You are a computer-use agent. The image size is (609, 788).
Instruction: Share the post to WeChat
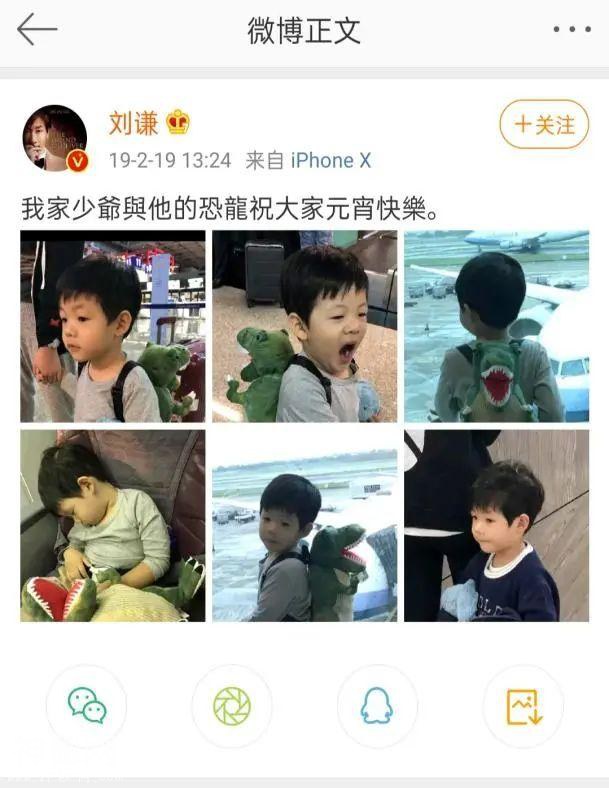[x=87, y=705]
